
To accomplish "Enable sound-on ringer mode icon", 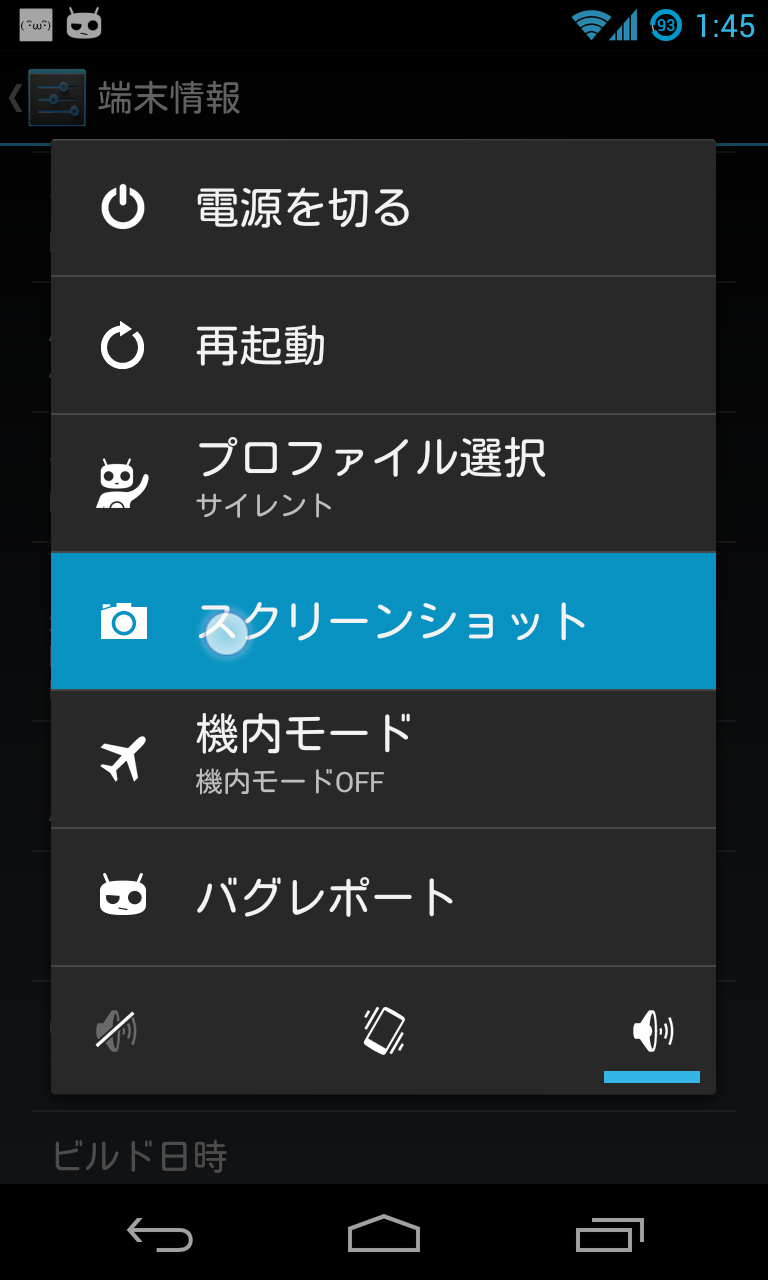I will tap(652, 1030).
